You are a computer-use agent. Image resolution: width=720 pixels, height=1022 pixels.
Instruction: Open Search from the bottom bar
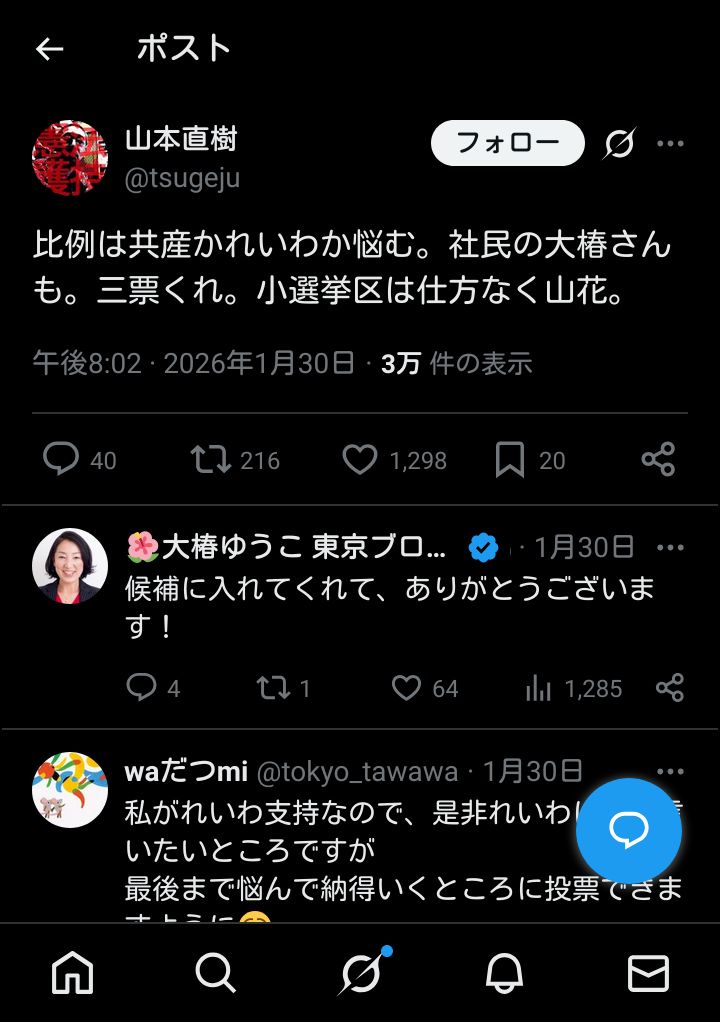pos(215,975)
